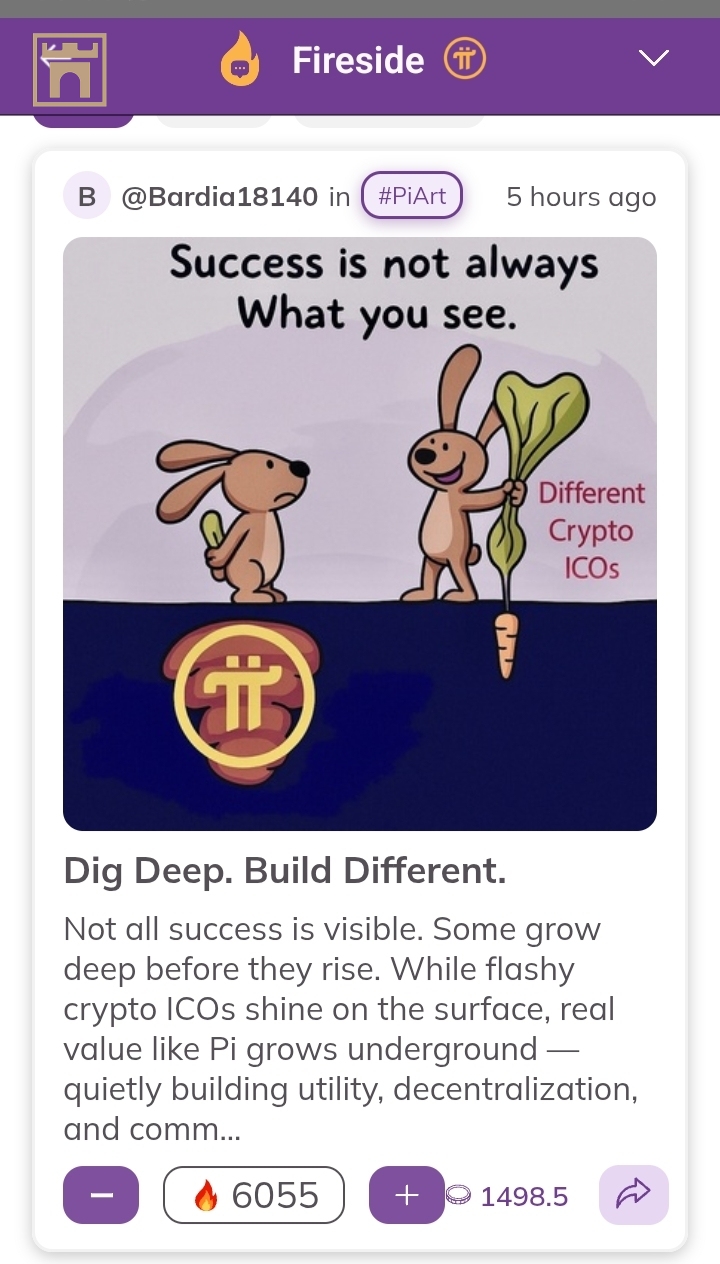Viewport: 720px width, 1264px height.
Task: Upvote the post with plus button
Action: [406, 1195]
